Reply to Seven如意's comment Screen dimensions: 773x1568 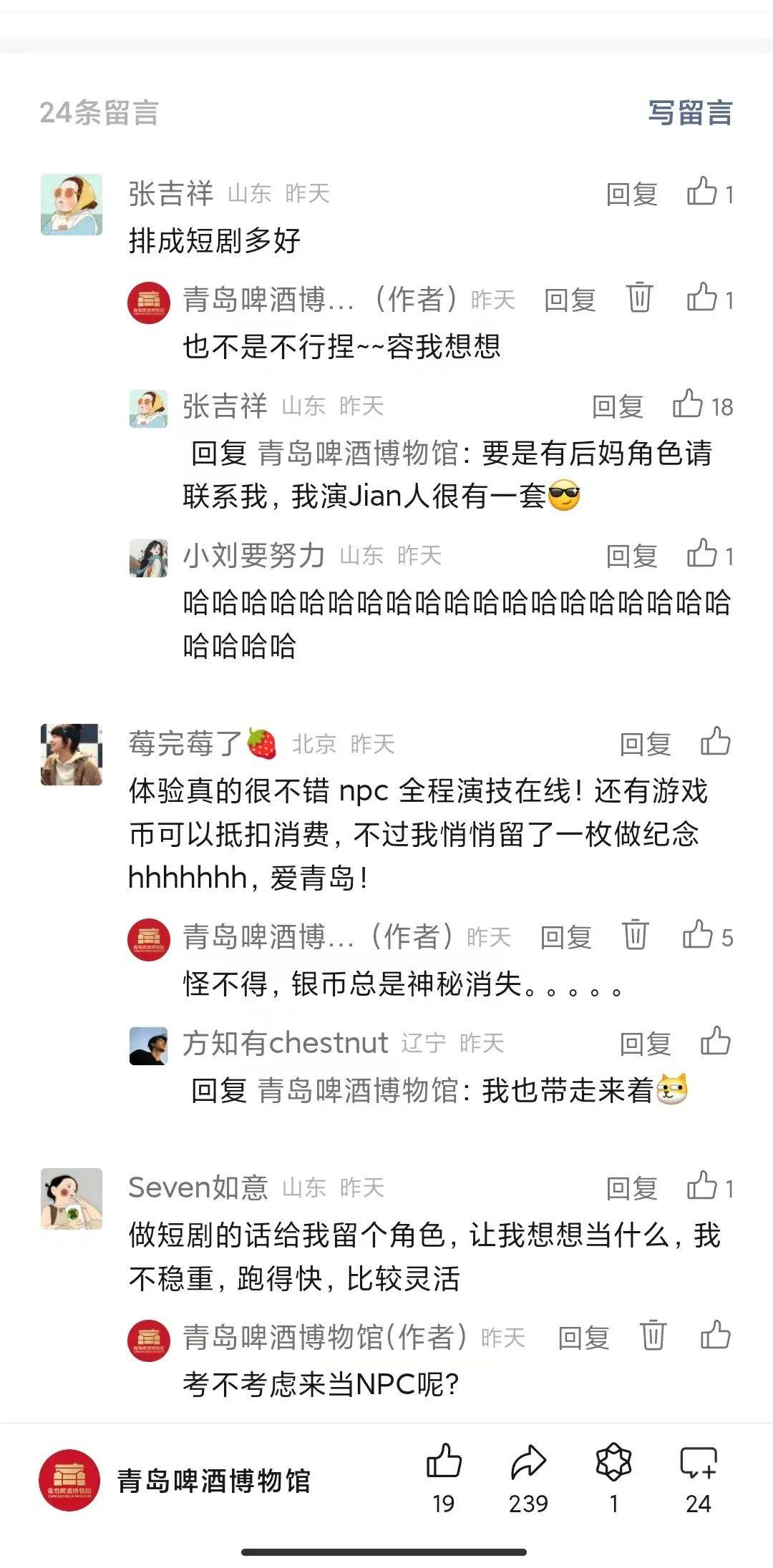click(x=631, y=1189)
